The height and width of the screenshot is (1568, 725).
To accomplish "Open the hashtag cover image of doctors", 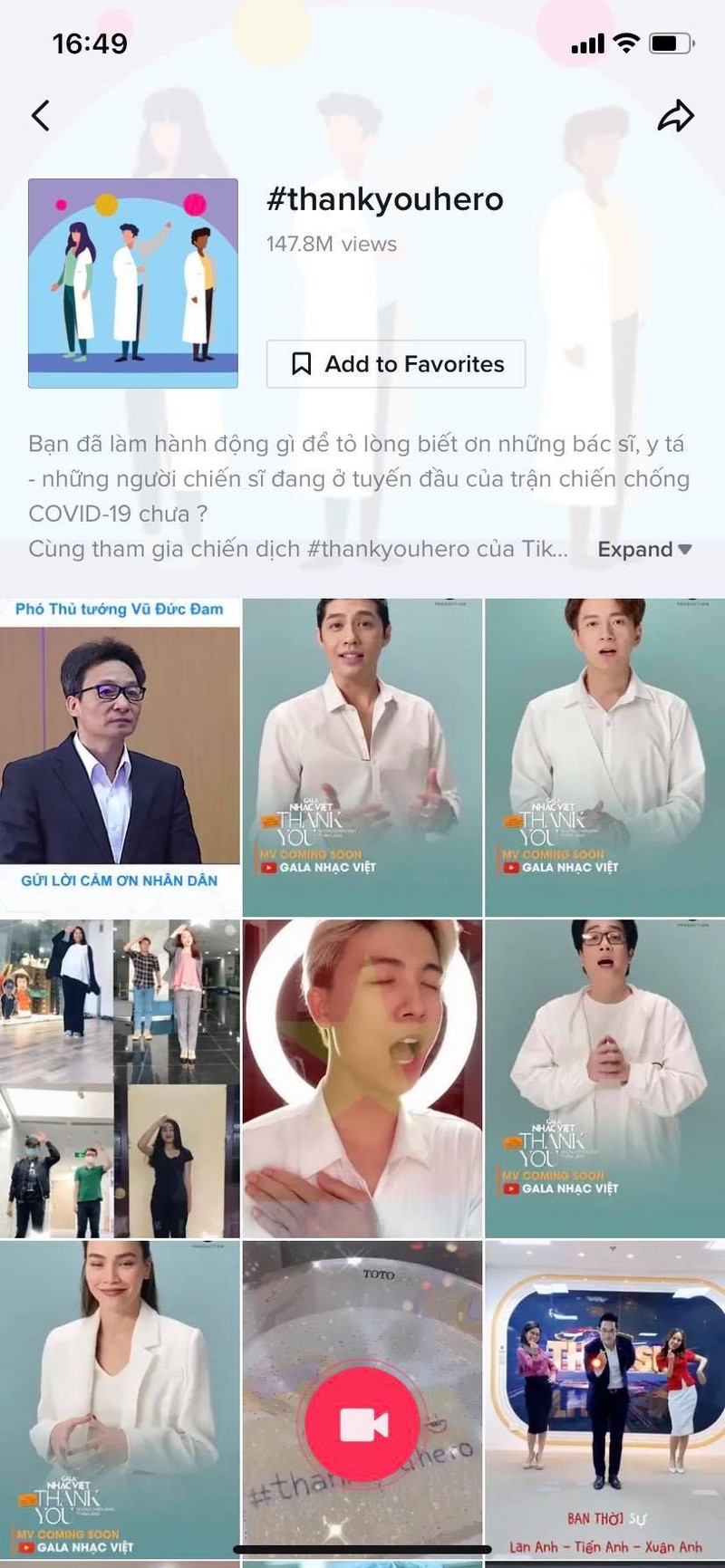I will point(133,284).
